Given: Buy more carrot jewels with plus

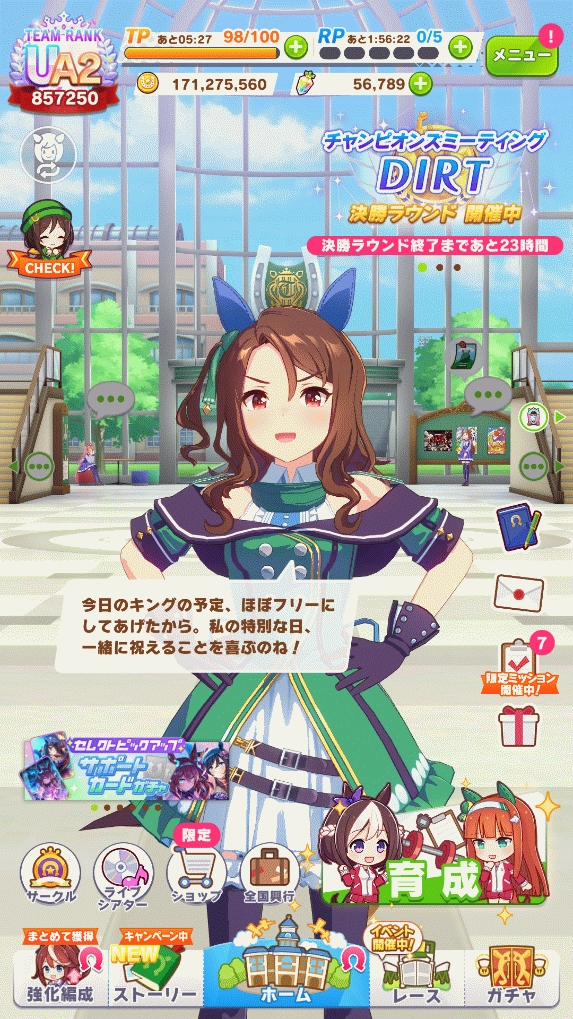Looking at the screenshot, I should click(420, 84).
